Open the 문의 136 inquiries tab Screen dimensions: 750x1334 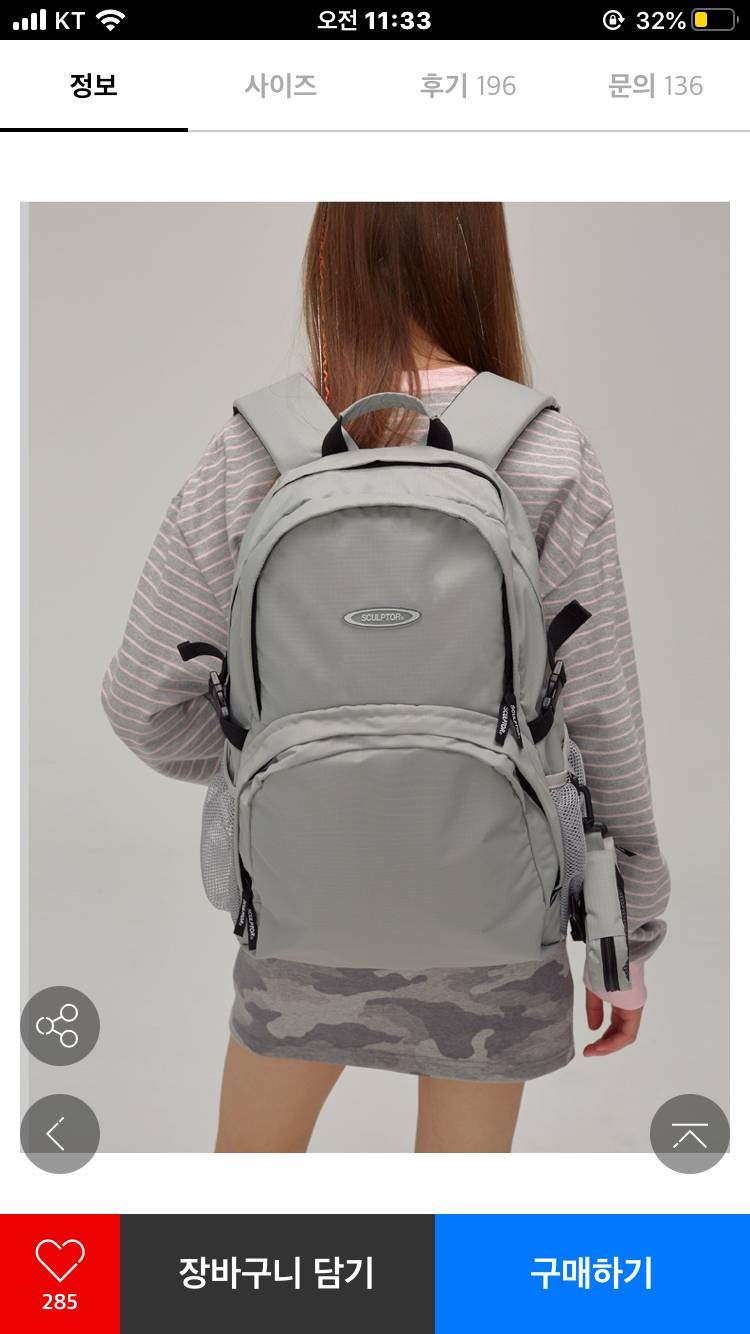point(655,86)
